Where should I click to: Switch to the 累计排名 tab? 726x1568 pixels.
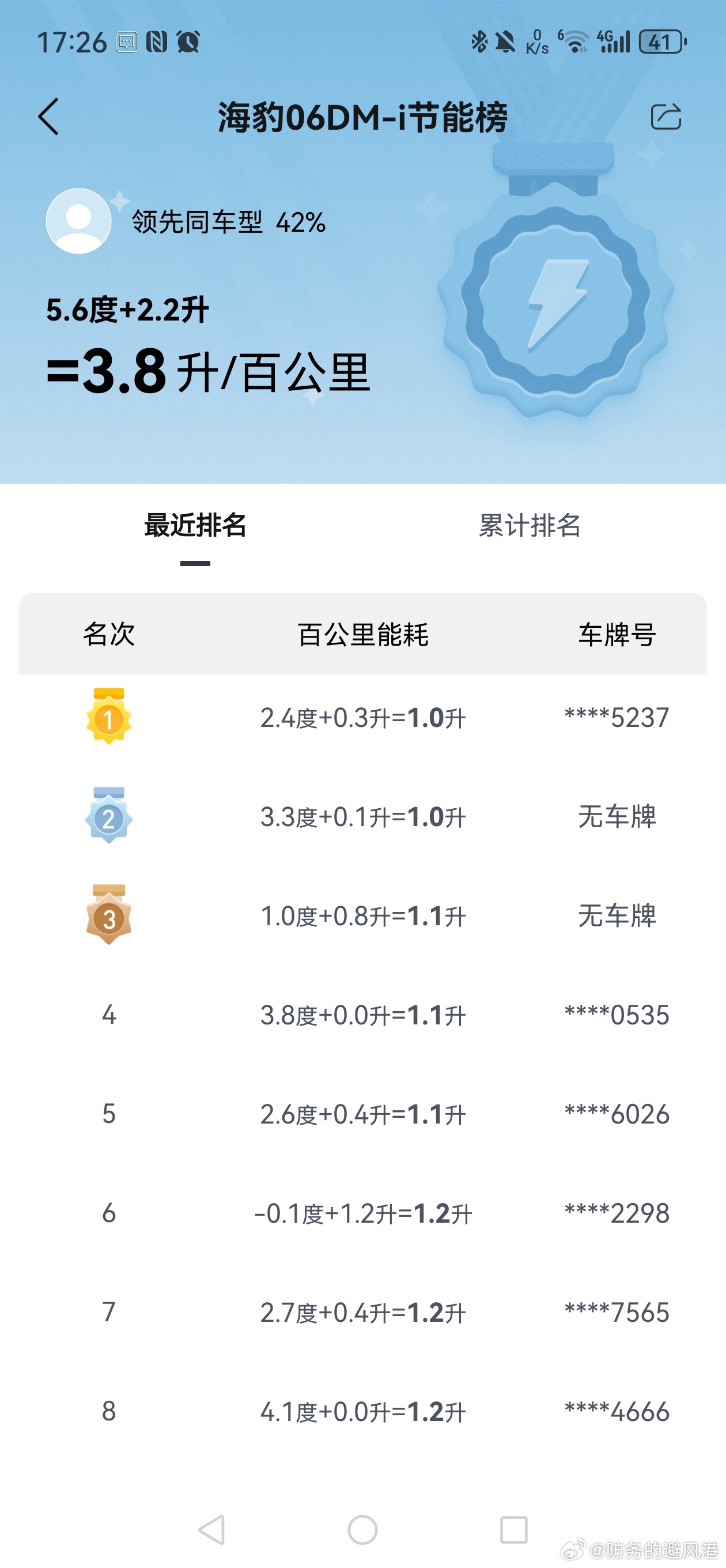point(530,525)
